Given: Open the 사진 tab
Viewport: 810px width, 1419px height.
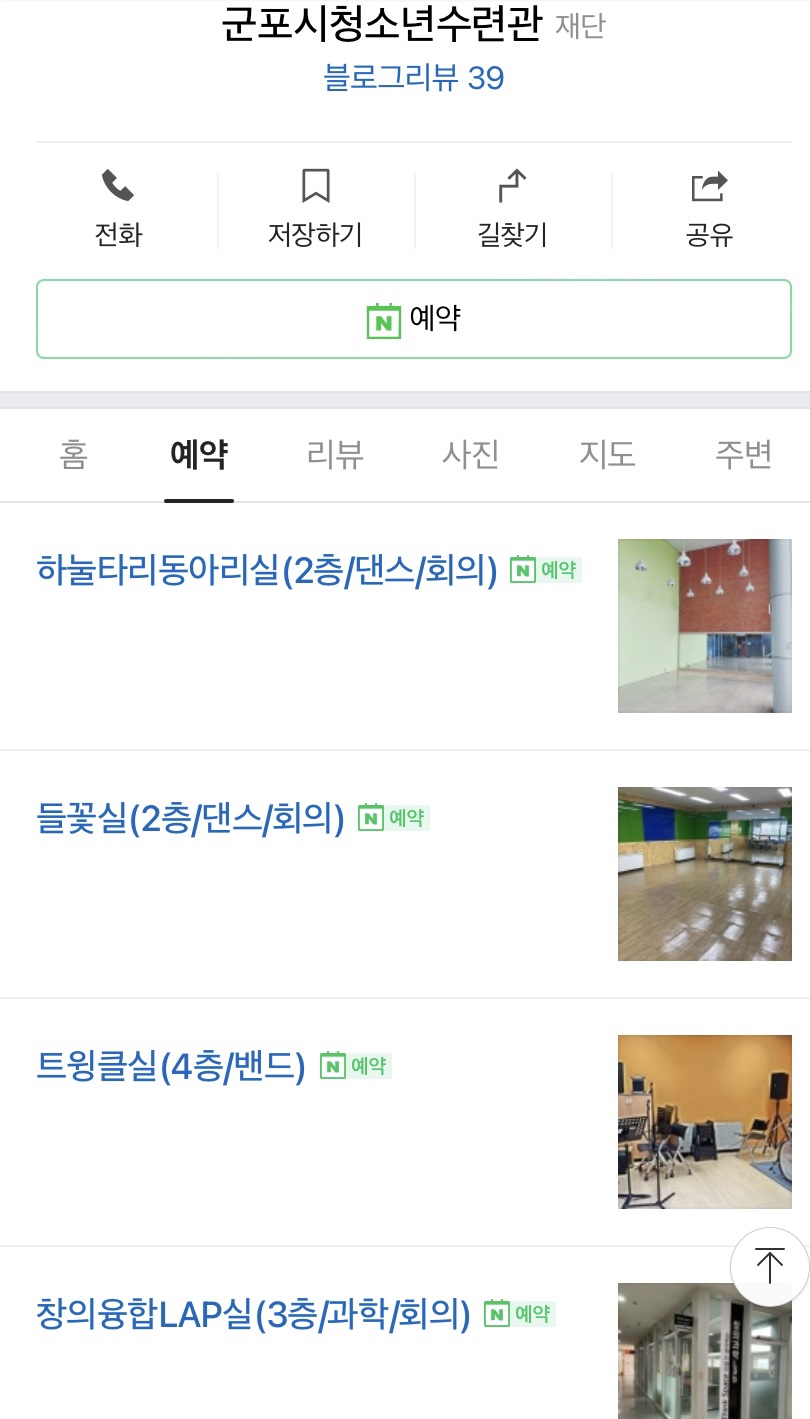Looking at the screenshot, I should click(x=470, y=455).
